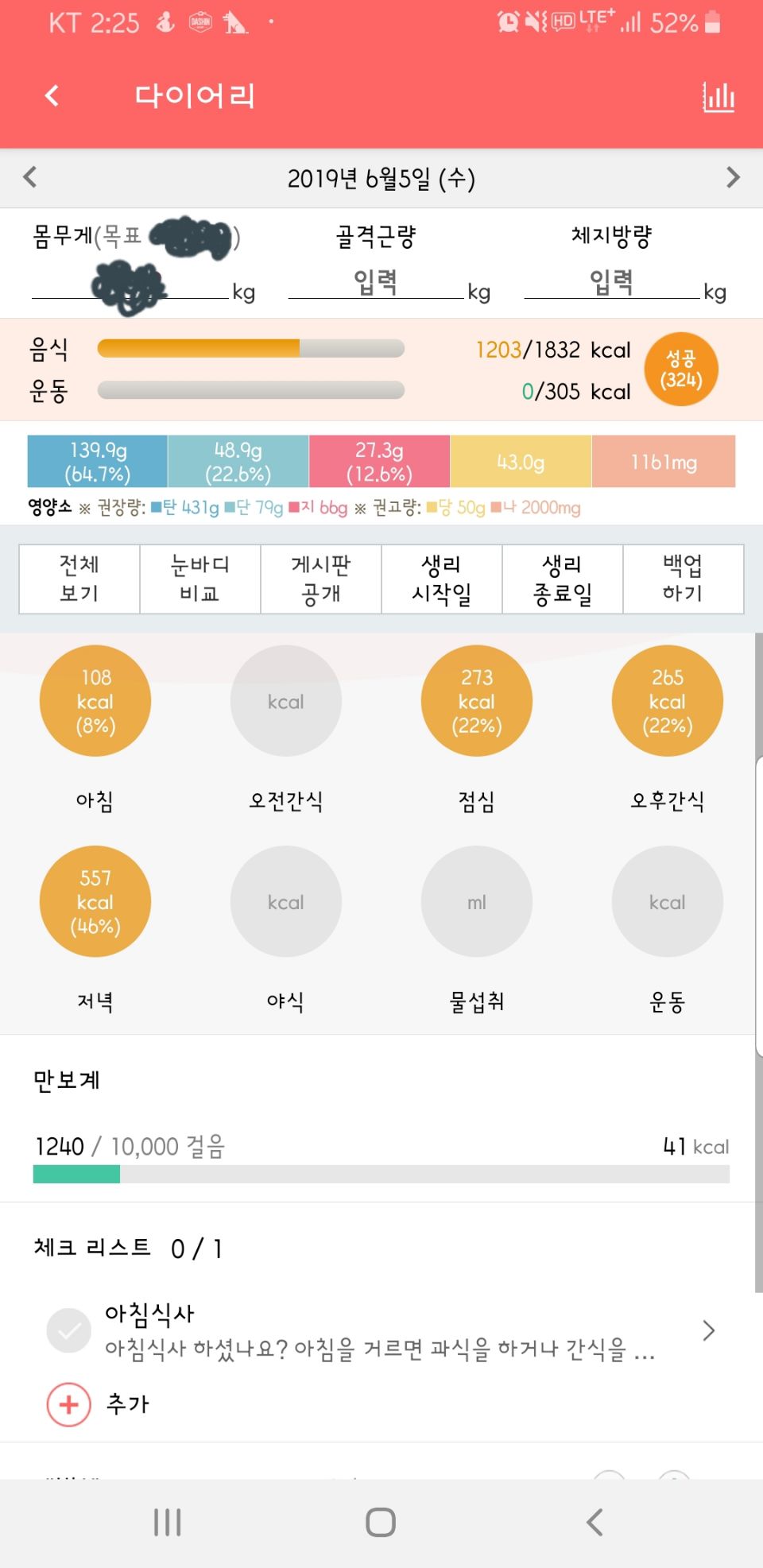This screenshot has width=763, height=1568.
Task: Open the statistics chart icon
Action: click(x=718, y=97)
